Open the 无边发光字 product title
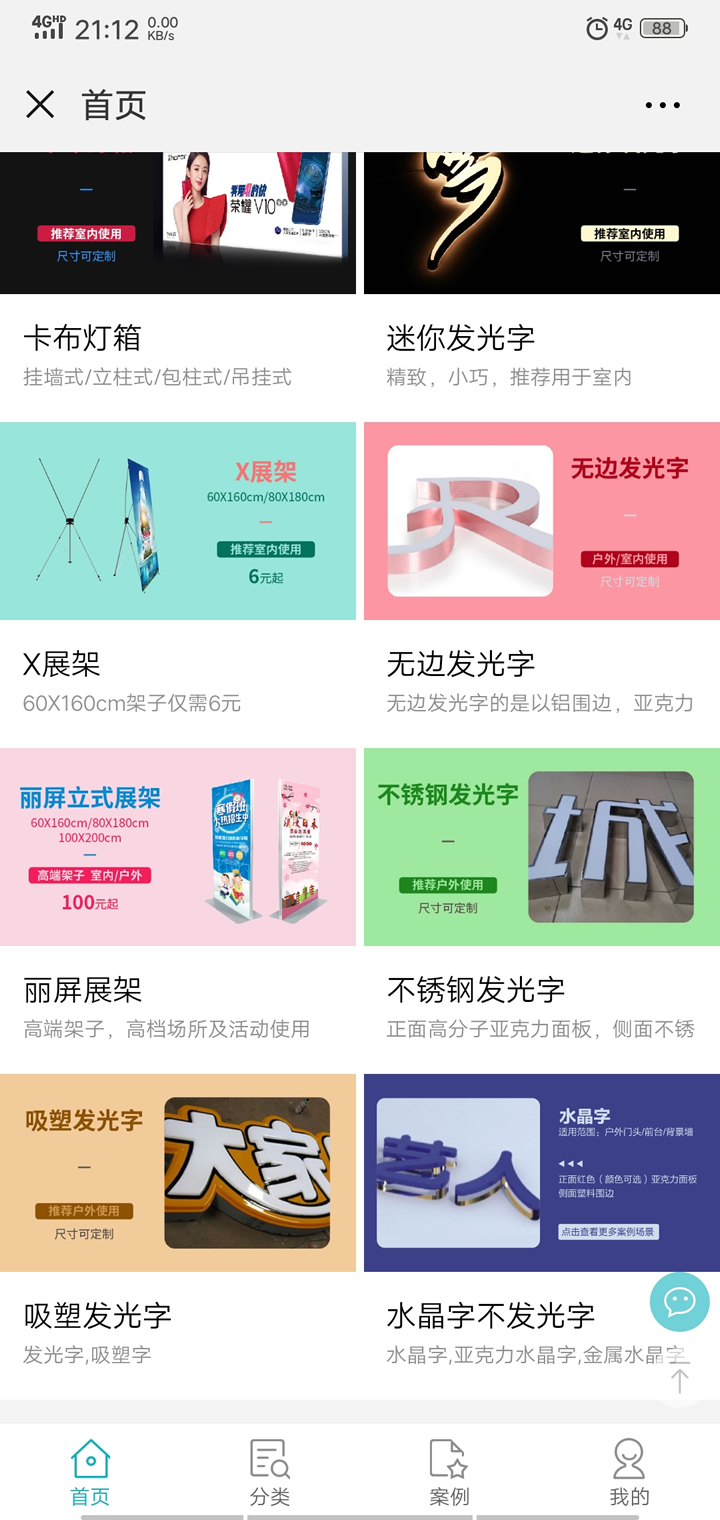Screen dimensions: 720x1520 460,663
